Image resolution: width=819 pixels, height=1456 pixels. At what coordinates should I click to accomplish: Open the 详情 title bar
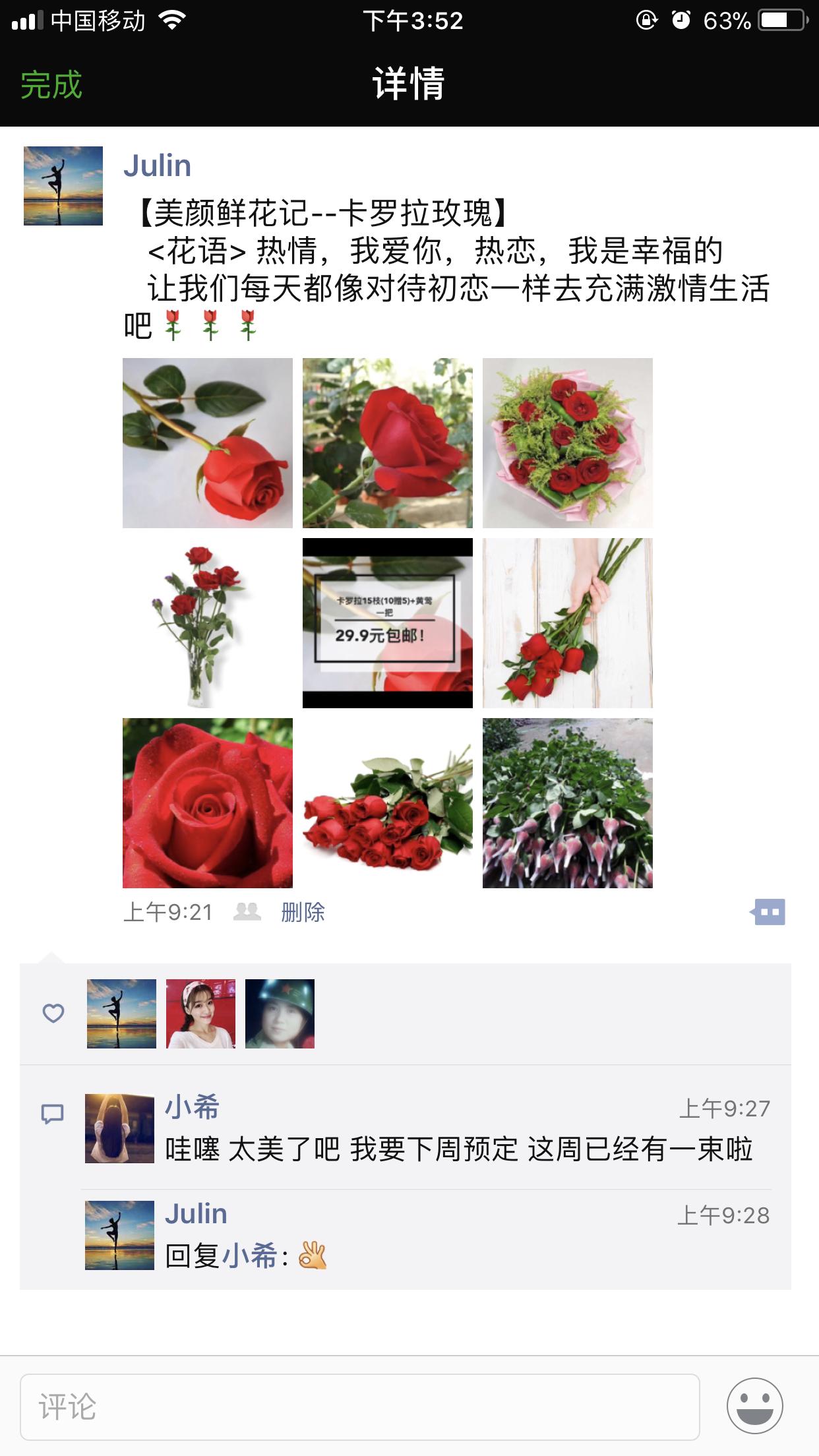tap(409, 83)
